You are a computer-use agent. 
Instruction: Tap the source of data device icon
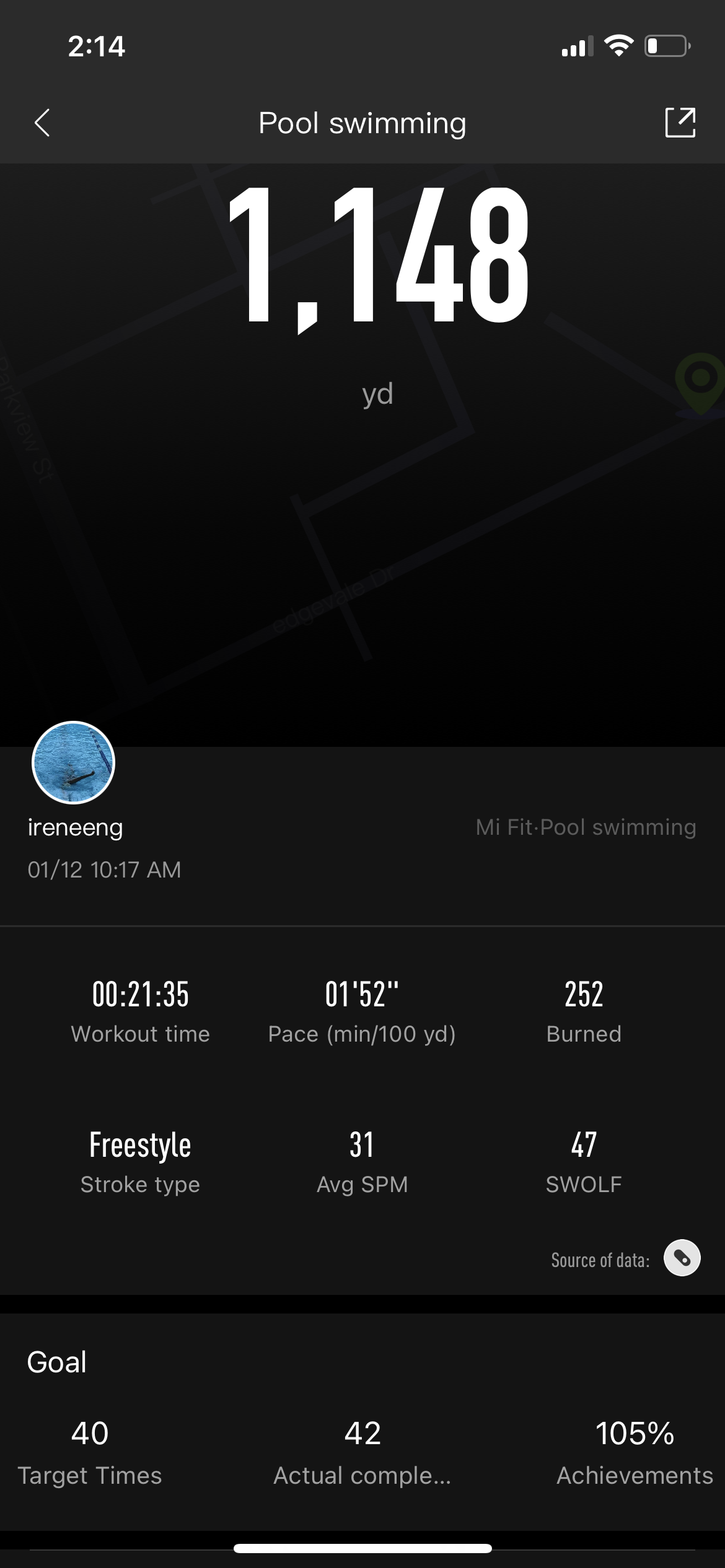[682, 1258]
